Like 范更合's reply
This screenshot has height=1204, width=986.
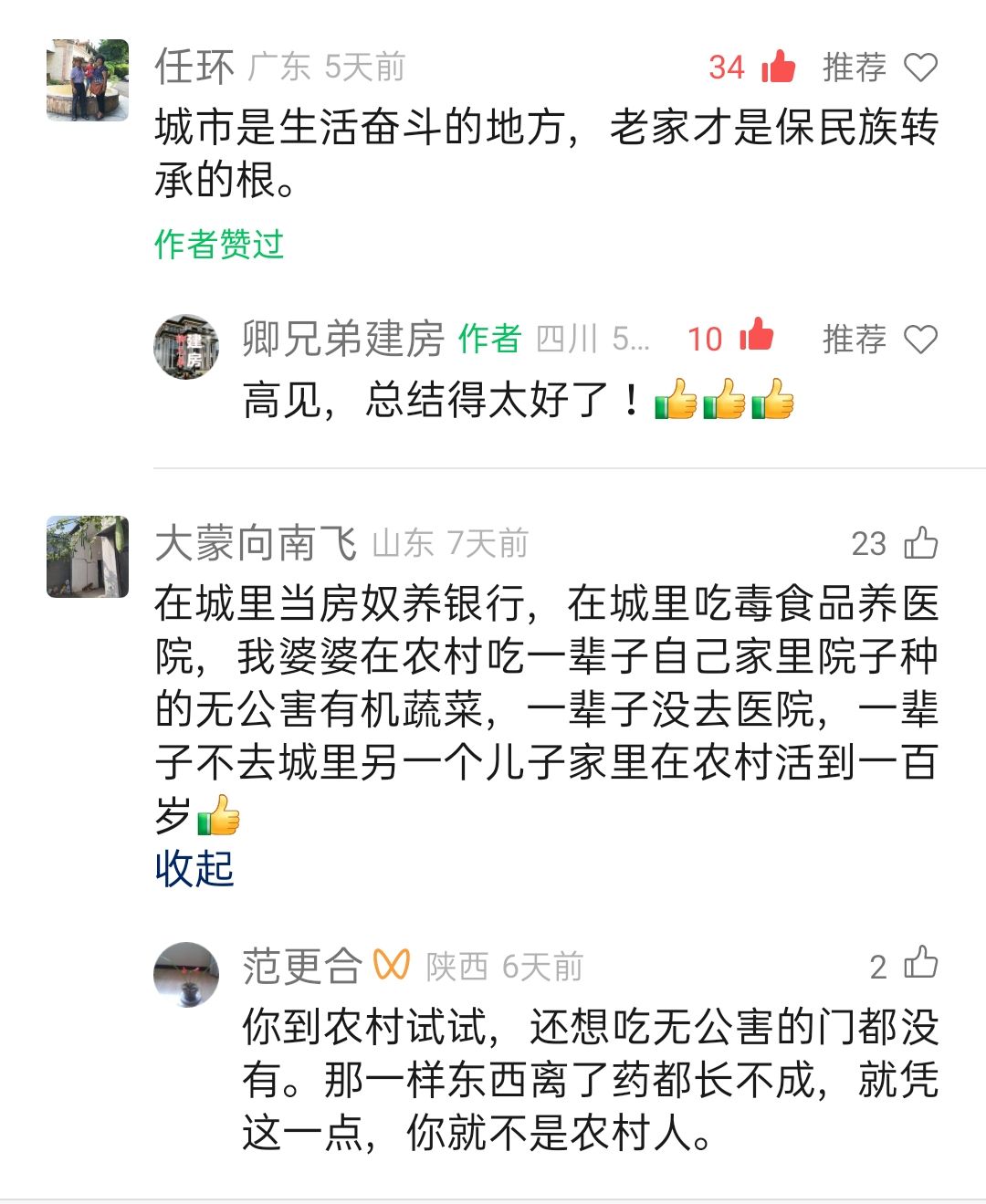pyautogui.click(x=920, y=964)
